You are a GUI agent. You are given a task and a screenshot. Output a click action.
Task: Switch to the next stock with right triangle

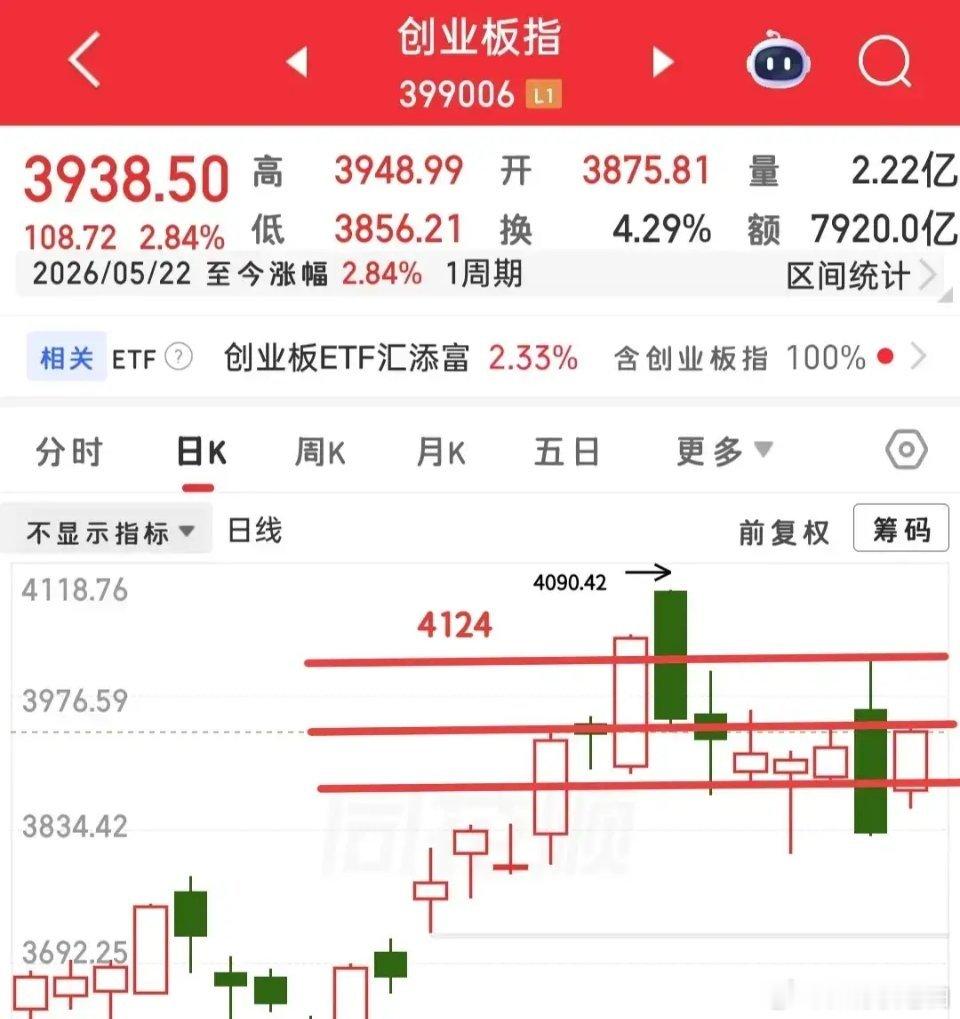pos(662,62)
